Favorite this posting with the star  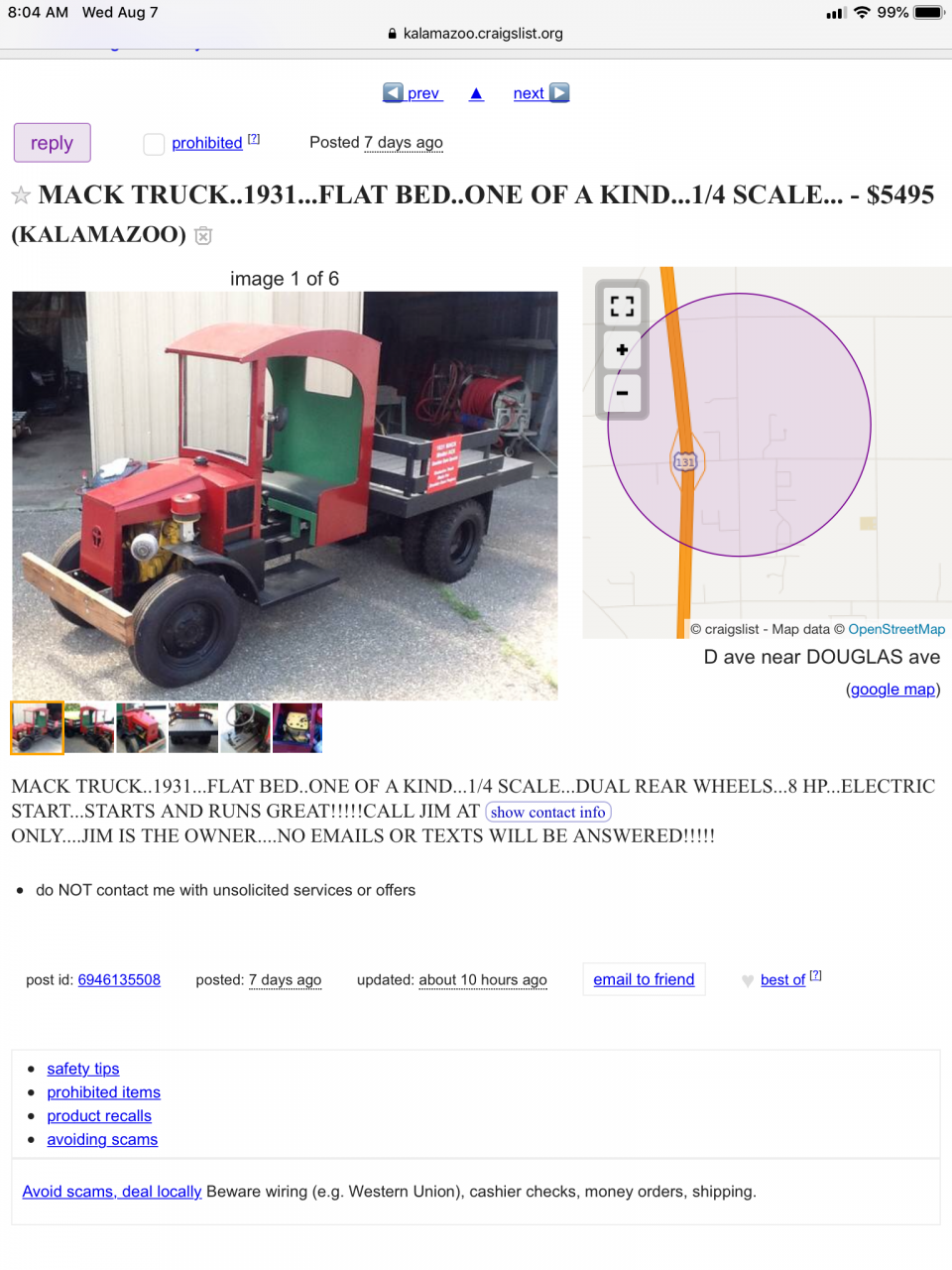[x=21, y=195]
